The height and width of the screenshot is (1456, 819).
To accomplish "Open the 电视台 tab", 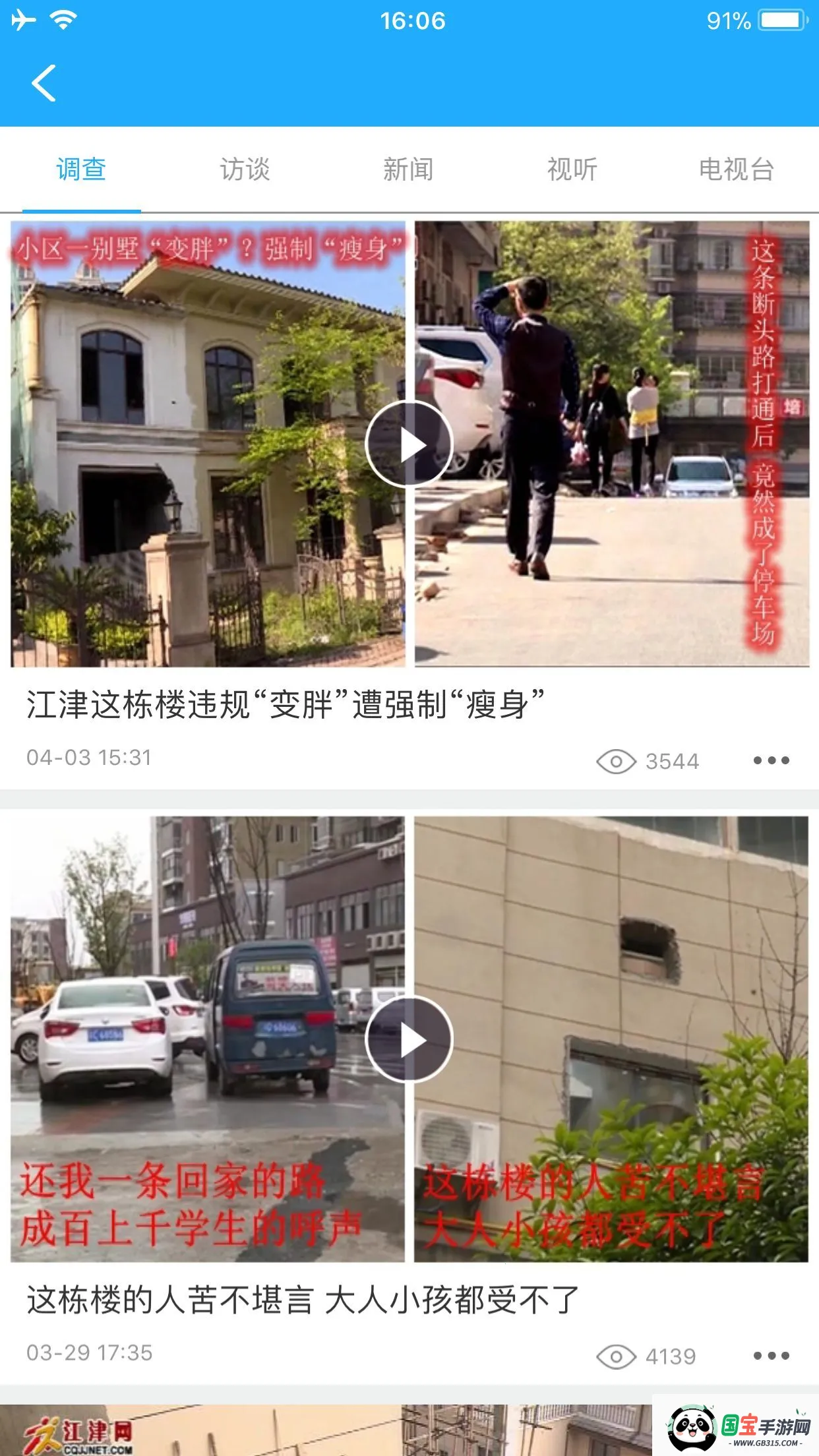I will (x=736, y=169).
